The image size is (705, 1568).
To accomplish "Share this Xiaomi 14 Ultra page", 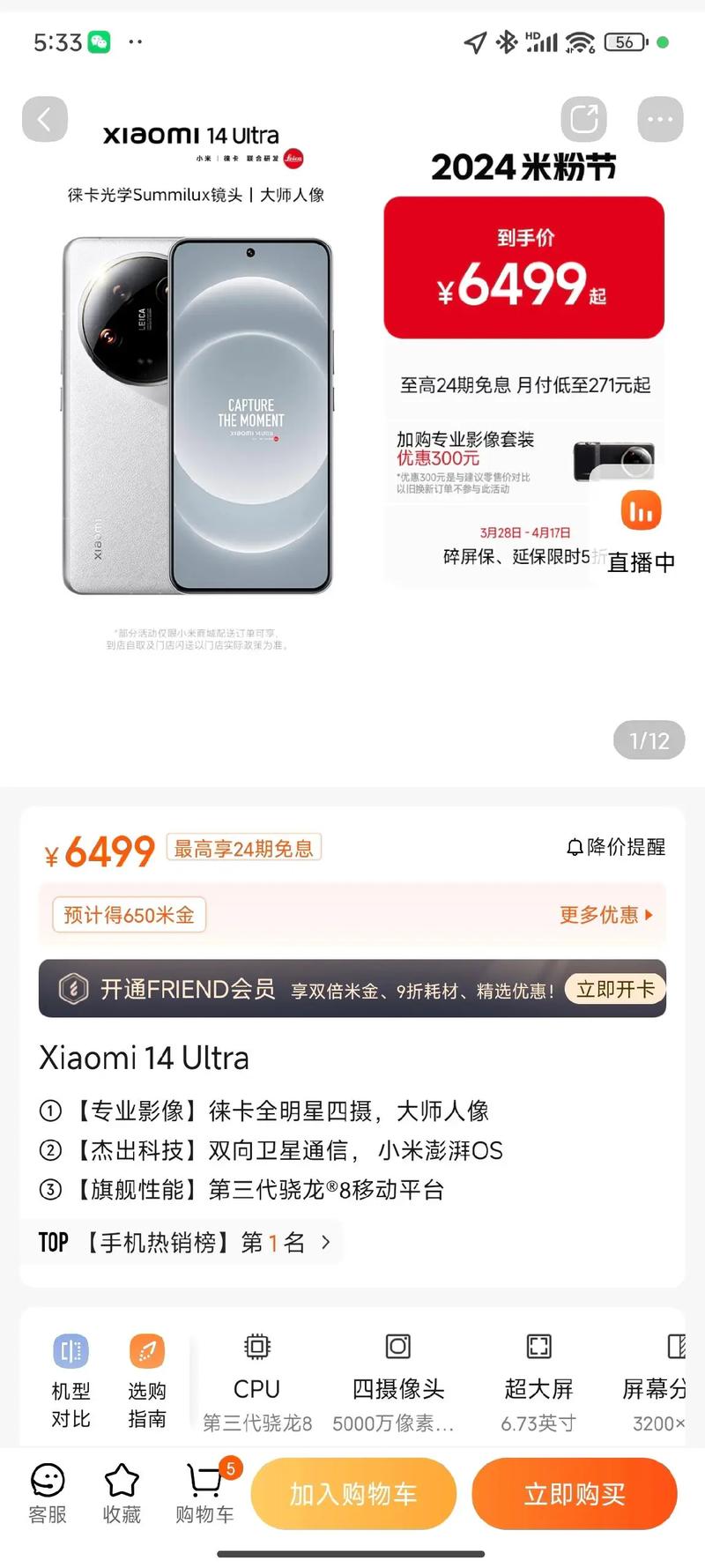I will point(583,119).
